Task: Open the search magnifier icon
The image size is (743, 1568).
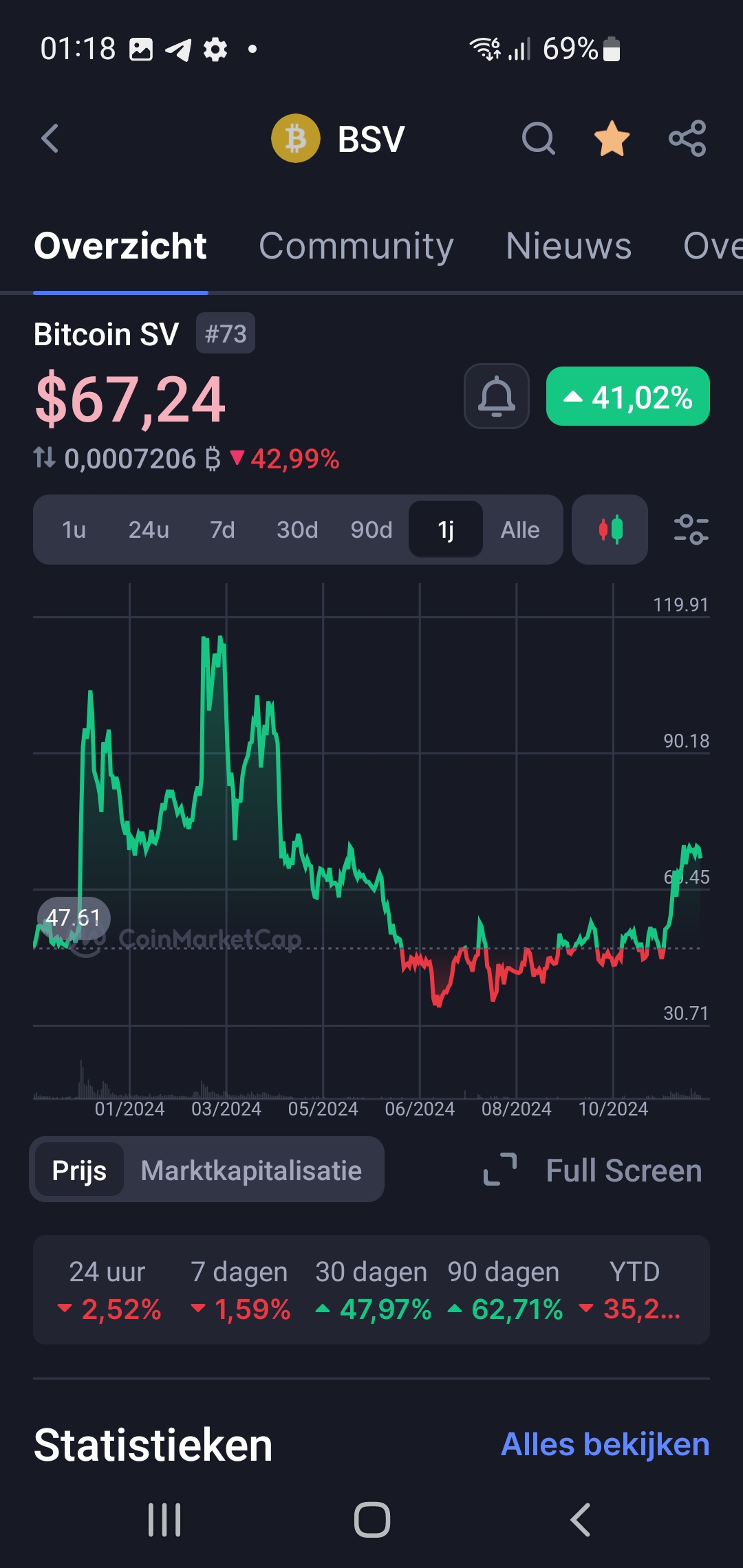Action: click(539, 138)
